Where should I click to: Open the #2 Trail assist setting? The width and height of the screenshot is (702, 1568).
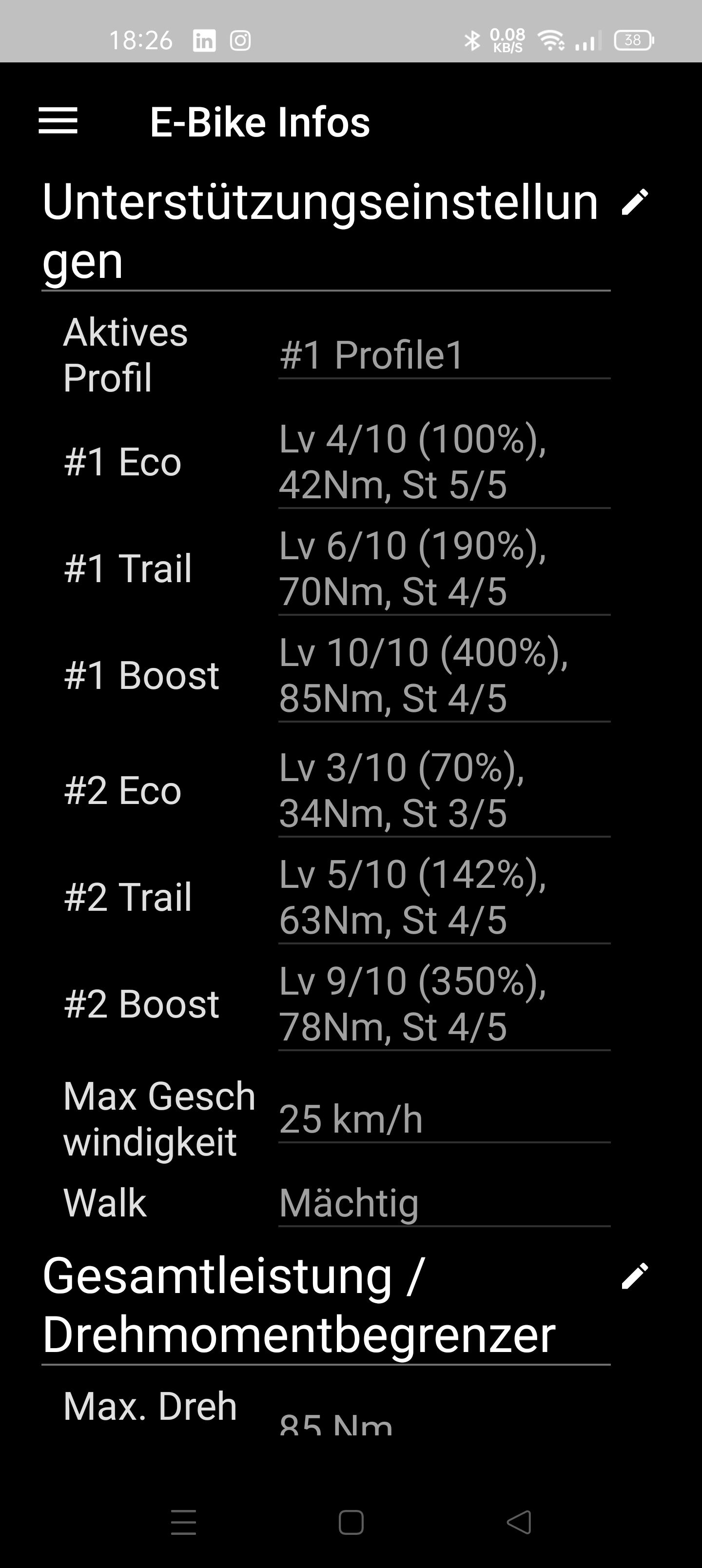[x=443, y=897]
